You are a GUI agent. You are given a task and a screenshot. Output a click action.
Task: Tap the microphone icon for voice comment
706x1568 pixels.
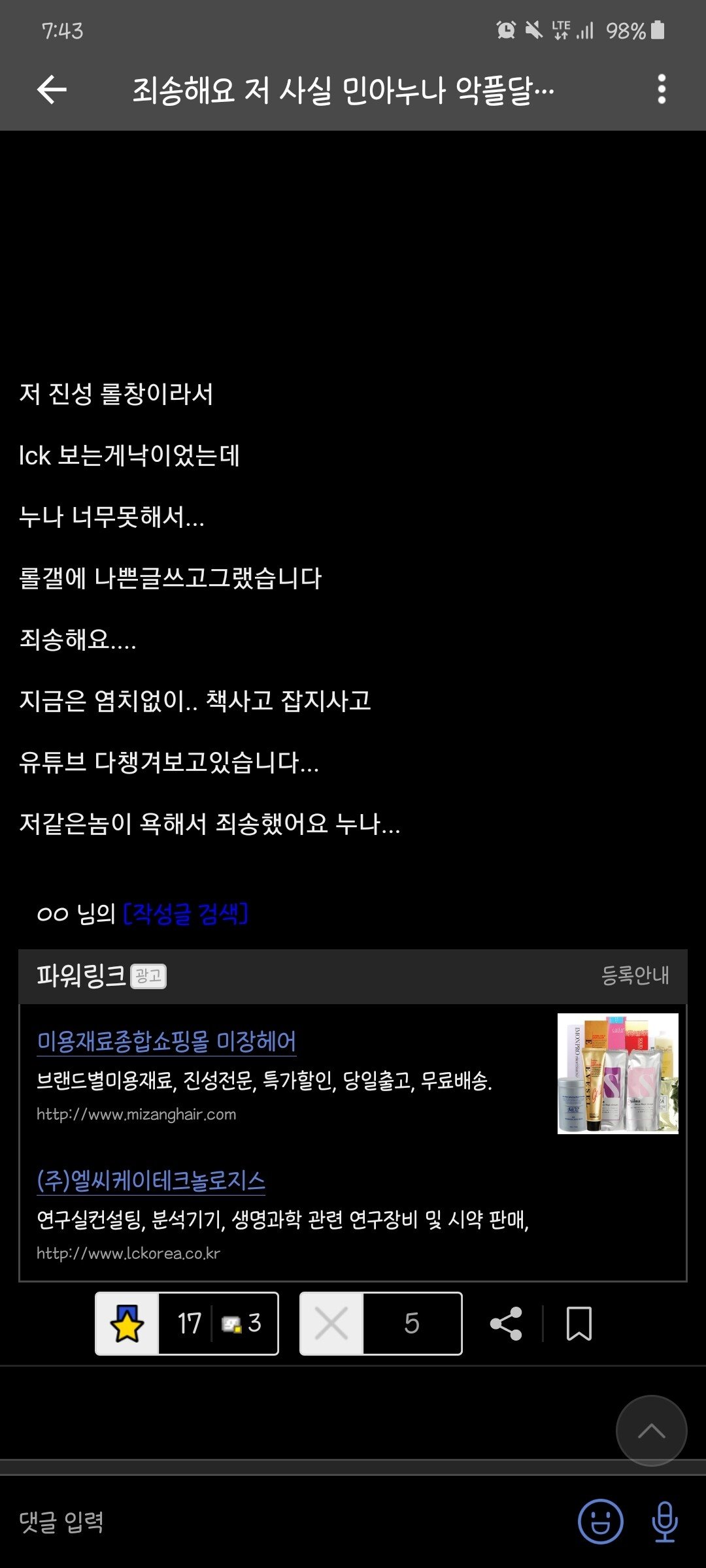[665, 1522]
